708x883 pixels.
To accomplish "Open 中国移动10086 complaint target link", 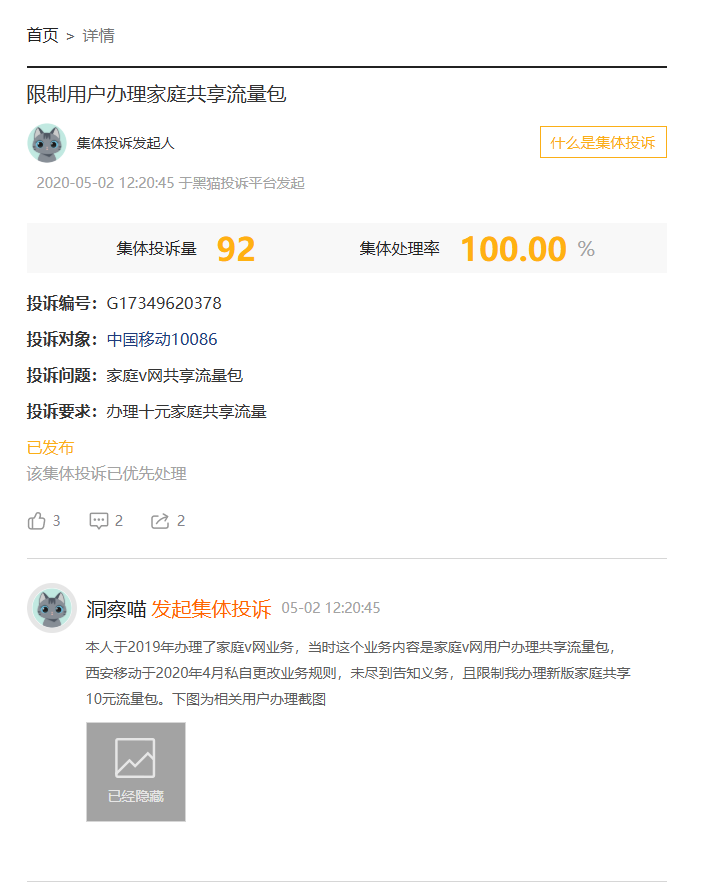I will (x=162, y=339).
